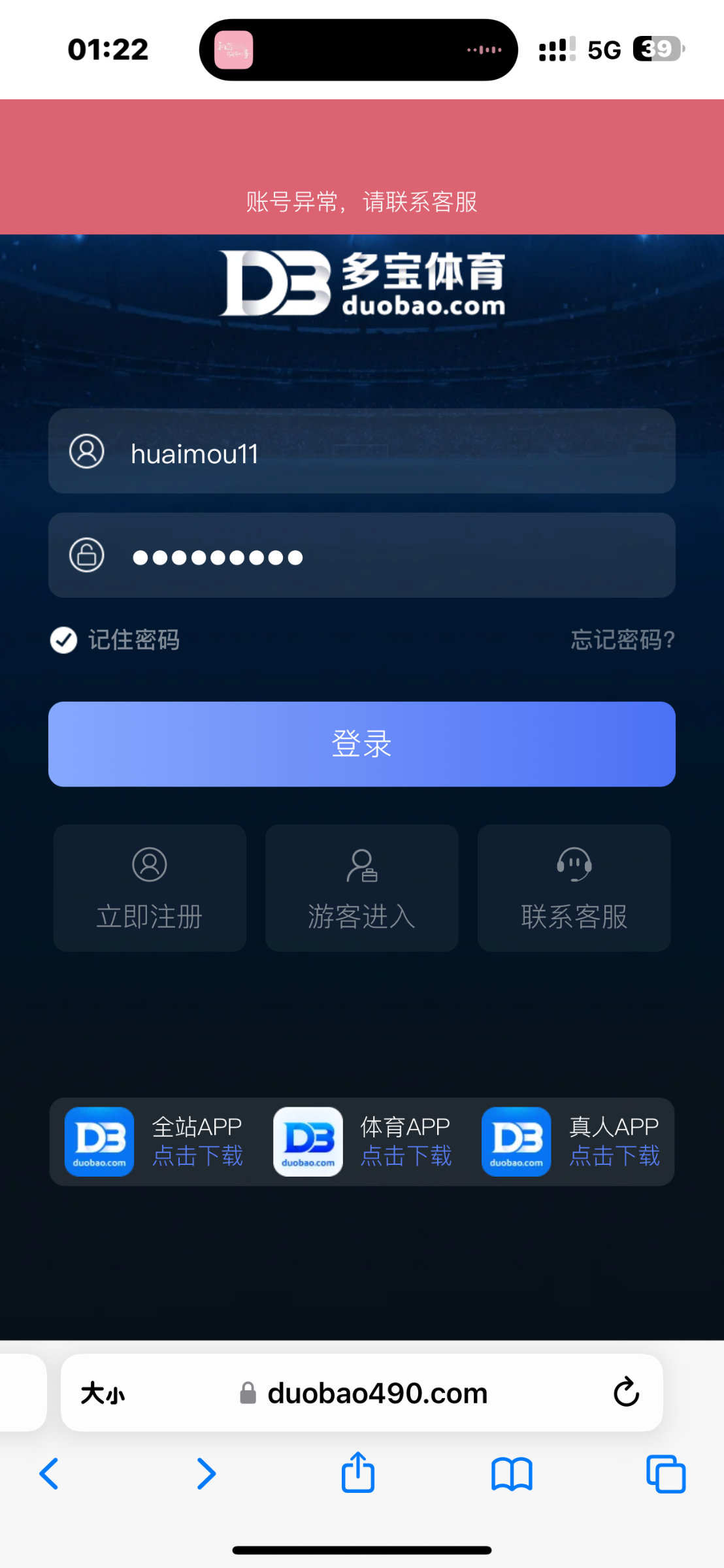The height and width of the screenshot is (1568, 724).
Task: Contact support via 联系客服
Action: 574,888
